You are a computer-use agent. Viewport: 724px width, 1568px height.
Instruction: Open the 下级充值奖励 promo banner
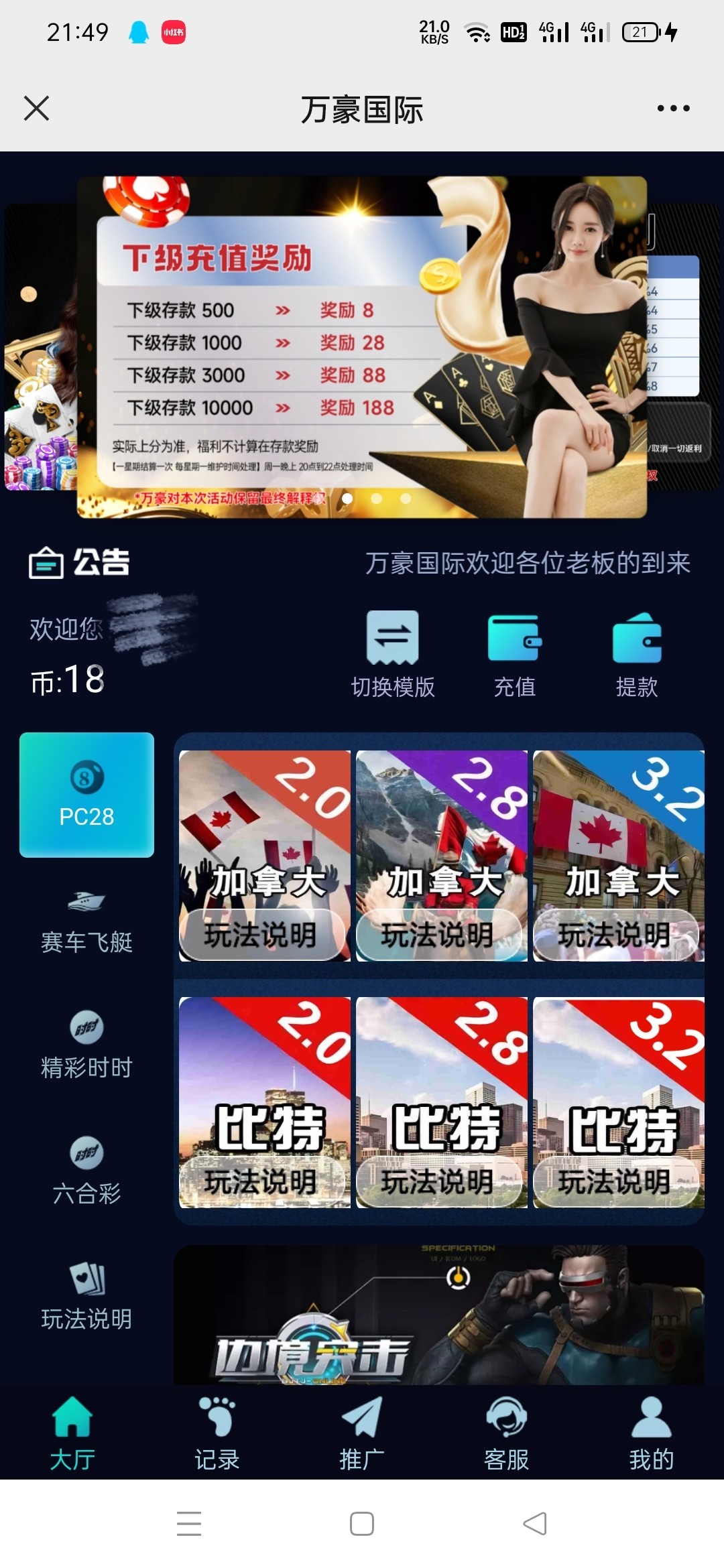362,347
